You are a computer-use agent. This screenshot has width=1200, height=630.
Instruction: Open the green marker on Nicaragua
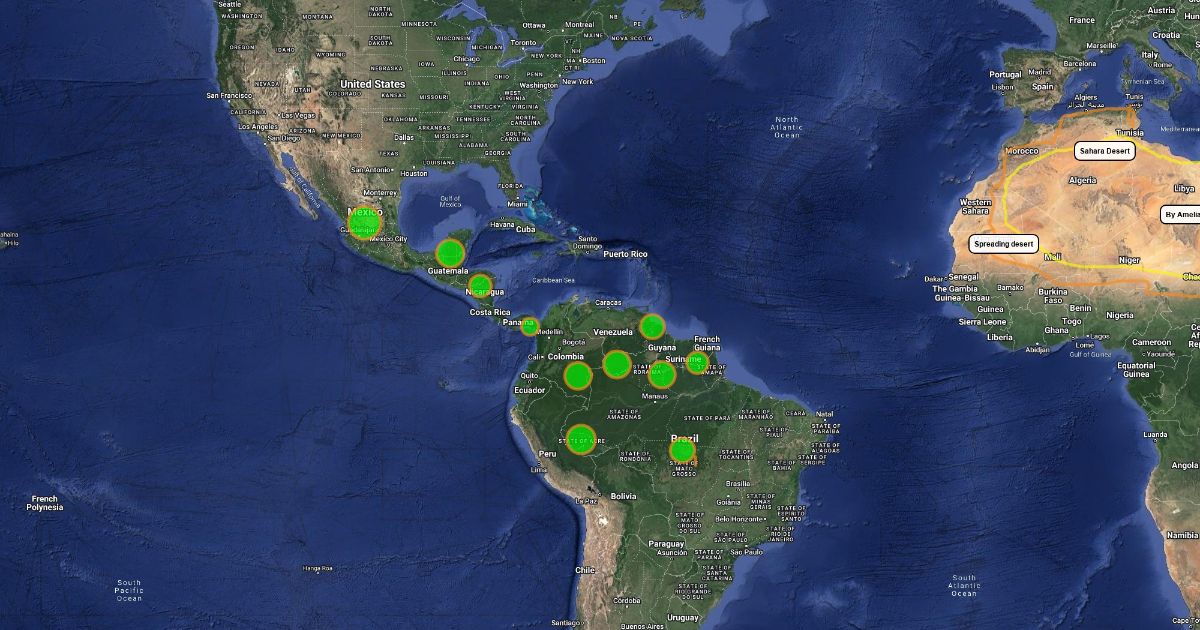[481, 286]
